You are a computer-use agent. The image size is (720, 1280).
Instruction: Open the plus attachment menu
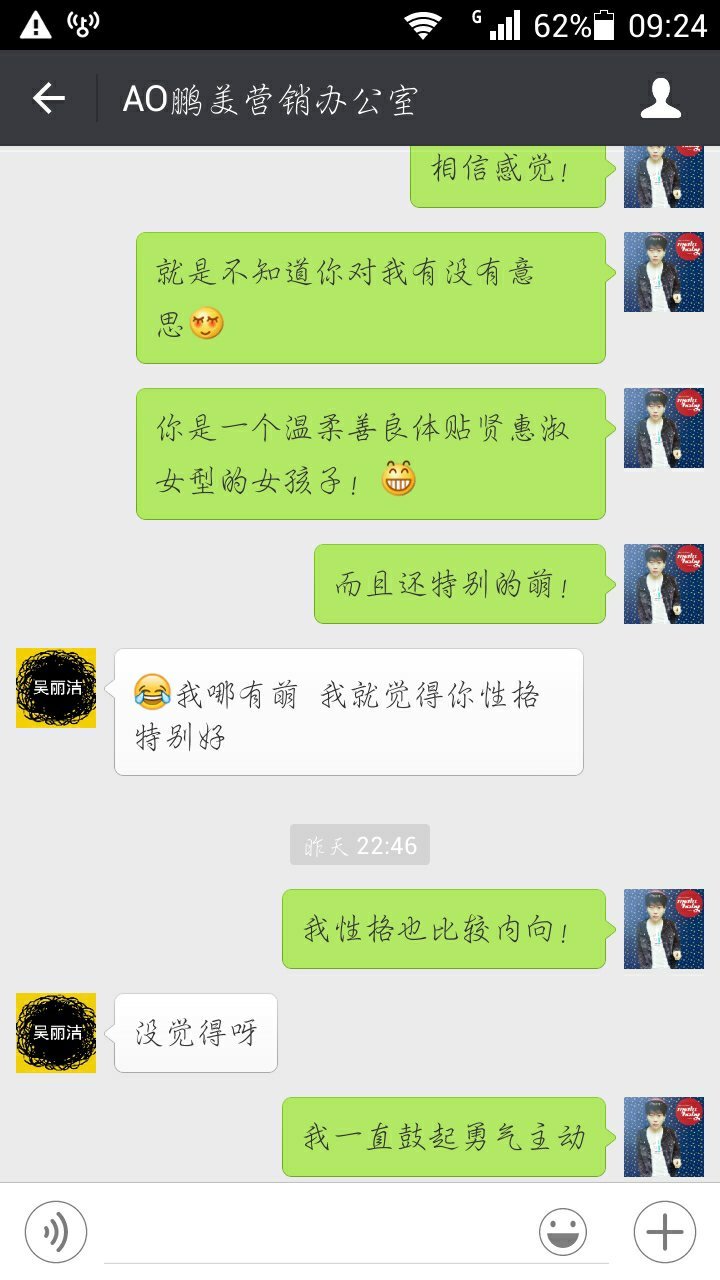coord(664,1231)
